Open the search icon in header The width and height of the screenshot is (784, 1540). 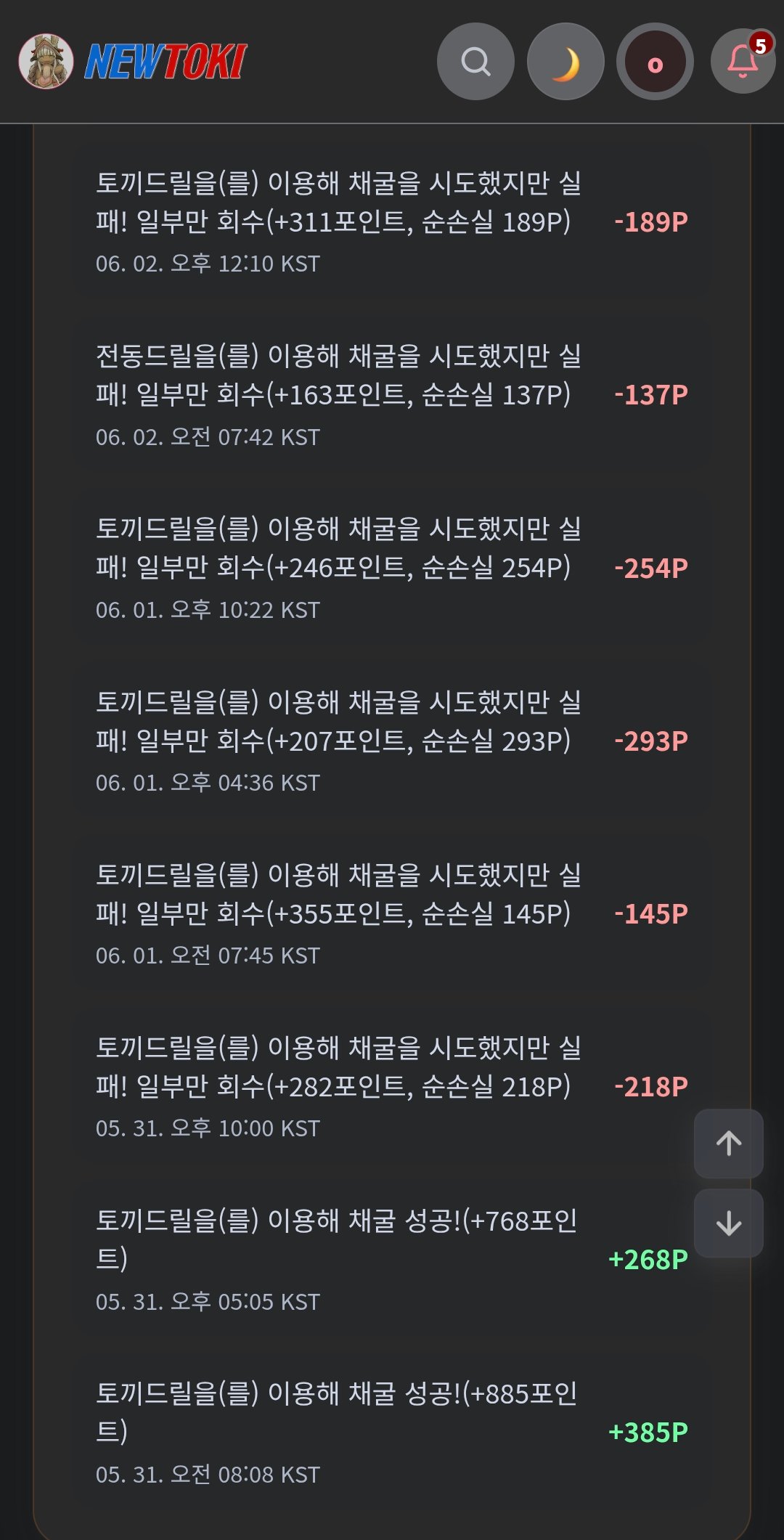[x=475, y=62]
